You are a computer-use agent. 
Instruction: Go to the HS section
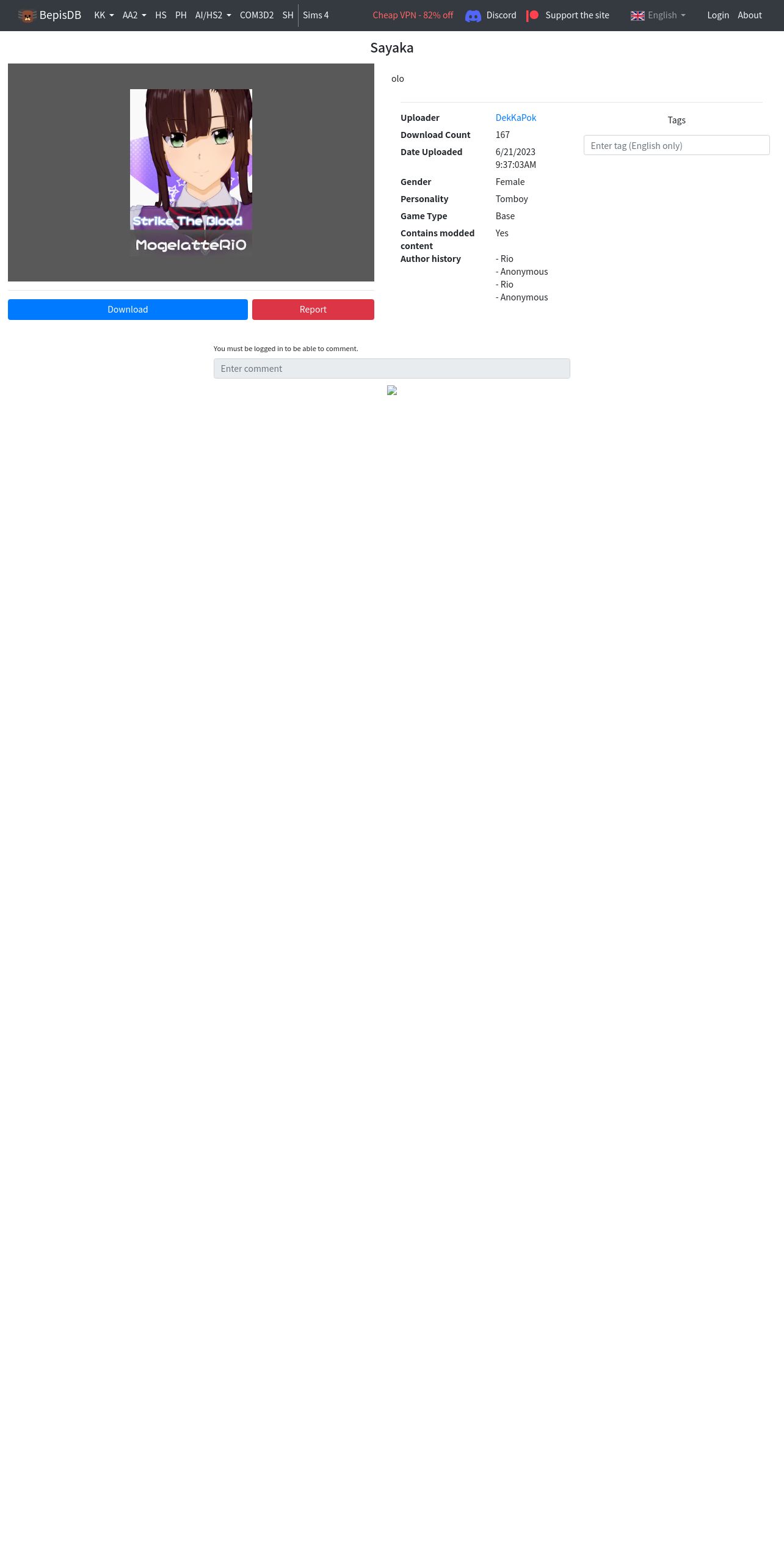(x=161, y=15)
